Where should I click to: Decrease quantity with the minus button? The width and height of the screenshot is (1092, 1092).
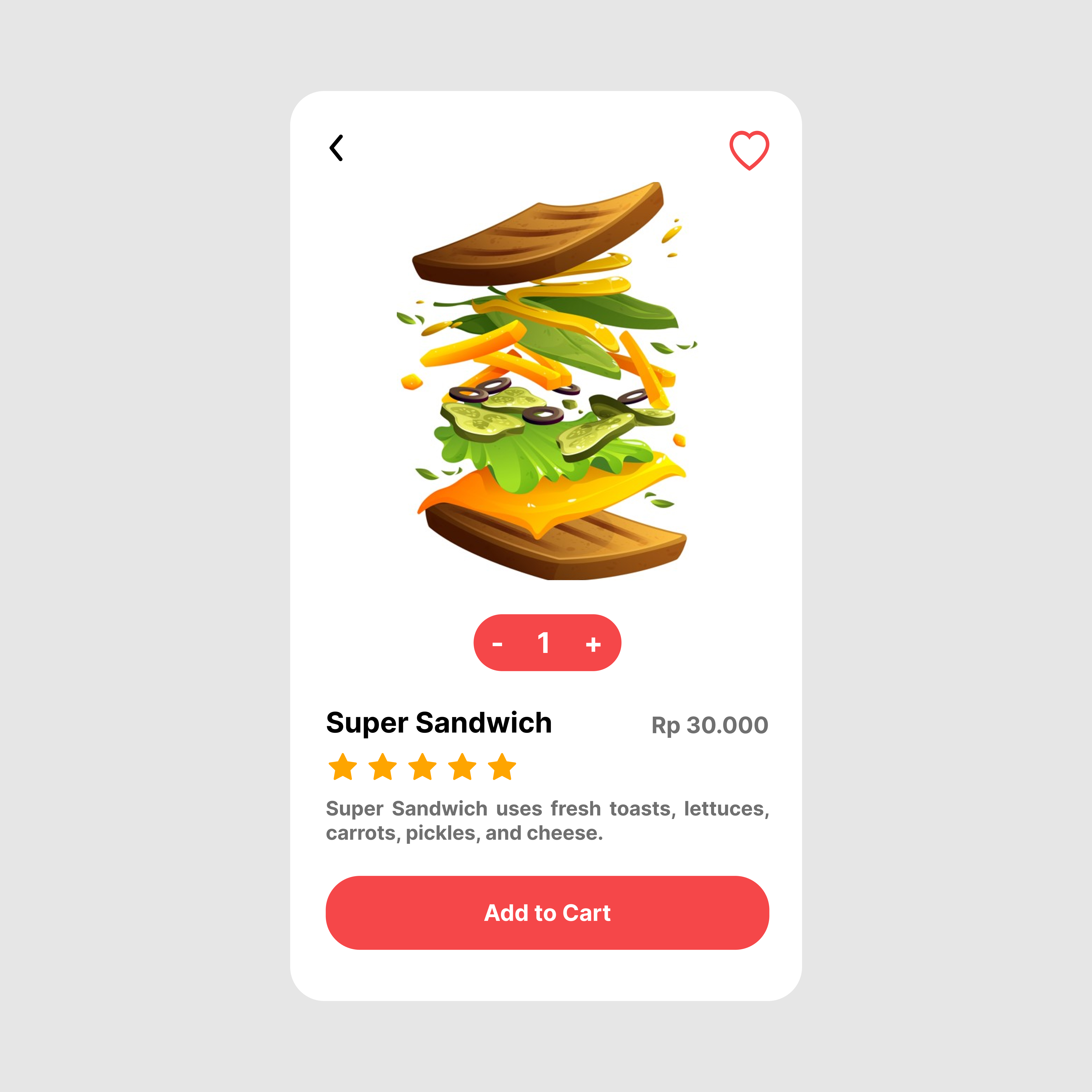497,644
